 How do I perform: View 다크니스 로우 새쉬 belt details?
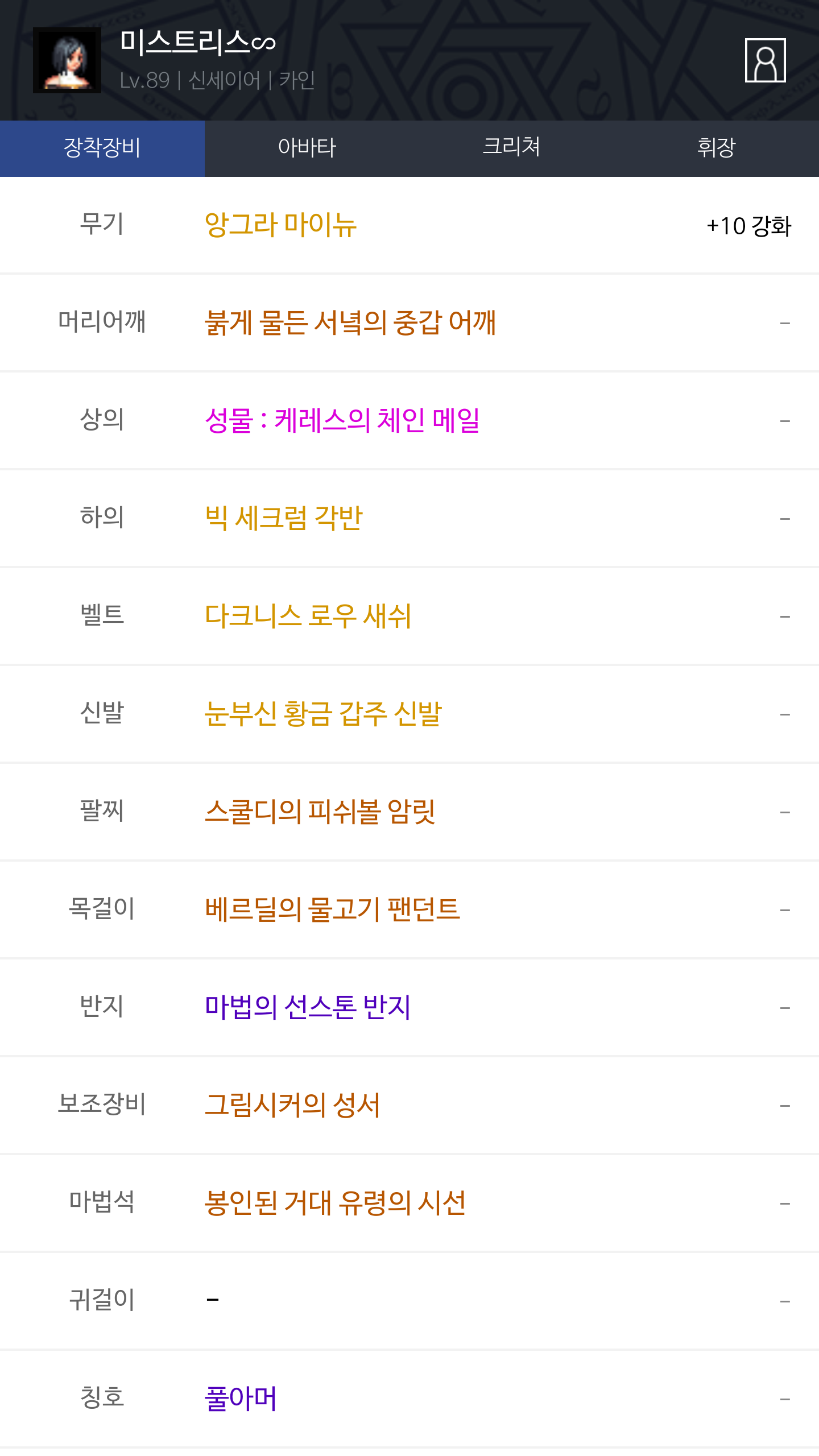(308, 617)
